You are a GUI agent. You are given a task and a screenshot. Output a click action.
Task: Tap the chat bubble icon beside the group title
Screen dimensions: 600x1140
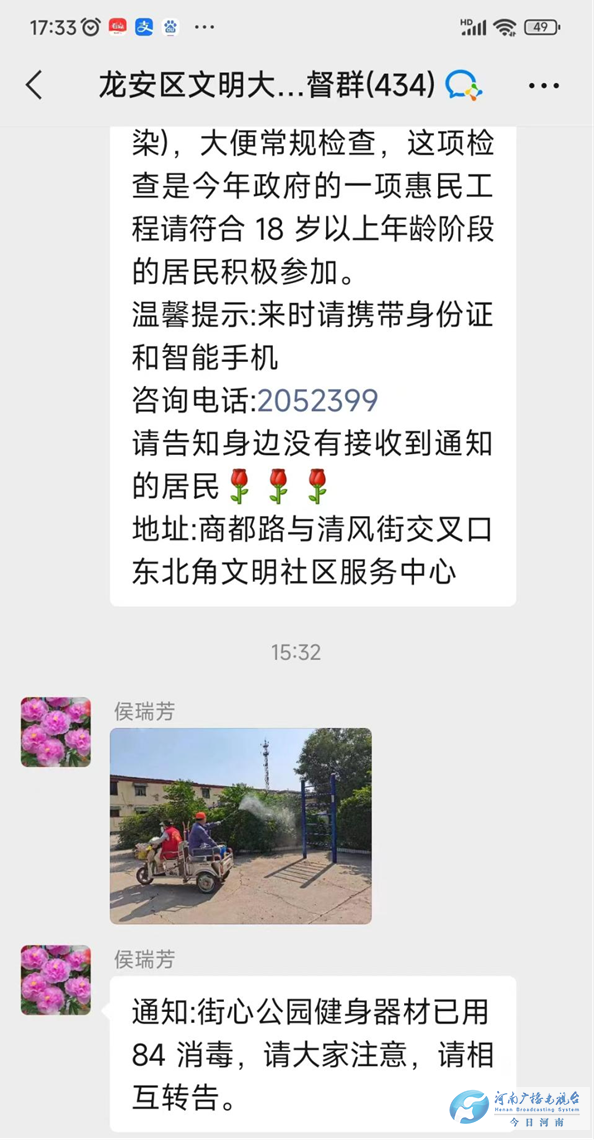(463, 86)
